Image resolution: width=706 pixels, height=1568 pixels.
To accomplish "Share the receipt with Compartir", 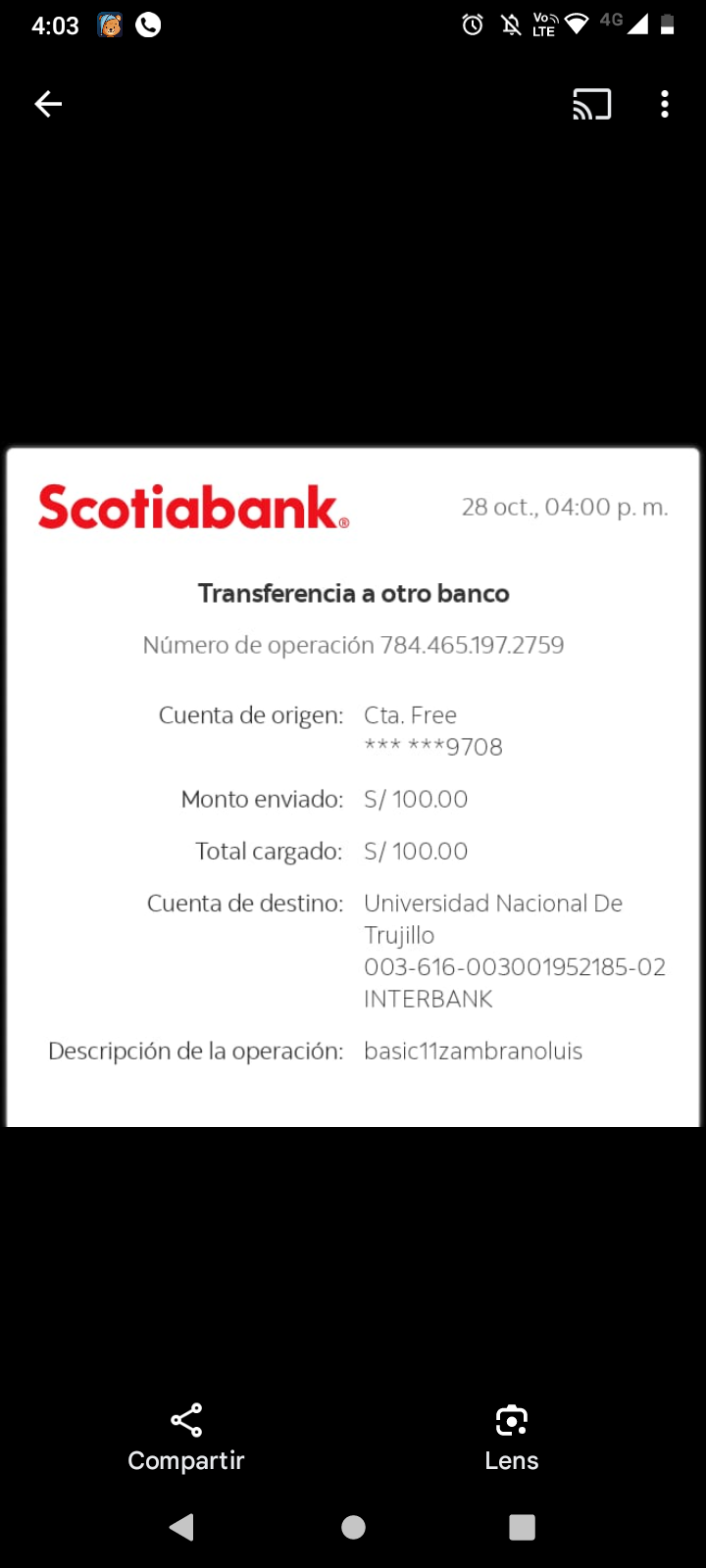I will (x=185, y=1438).
